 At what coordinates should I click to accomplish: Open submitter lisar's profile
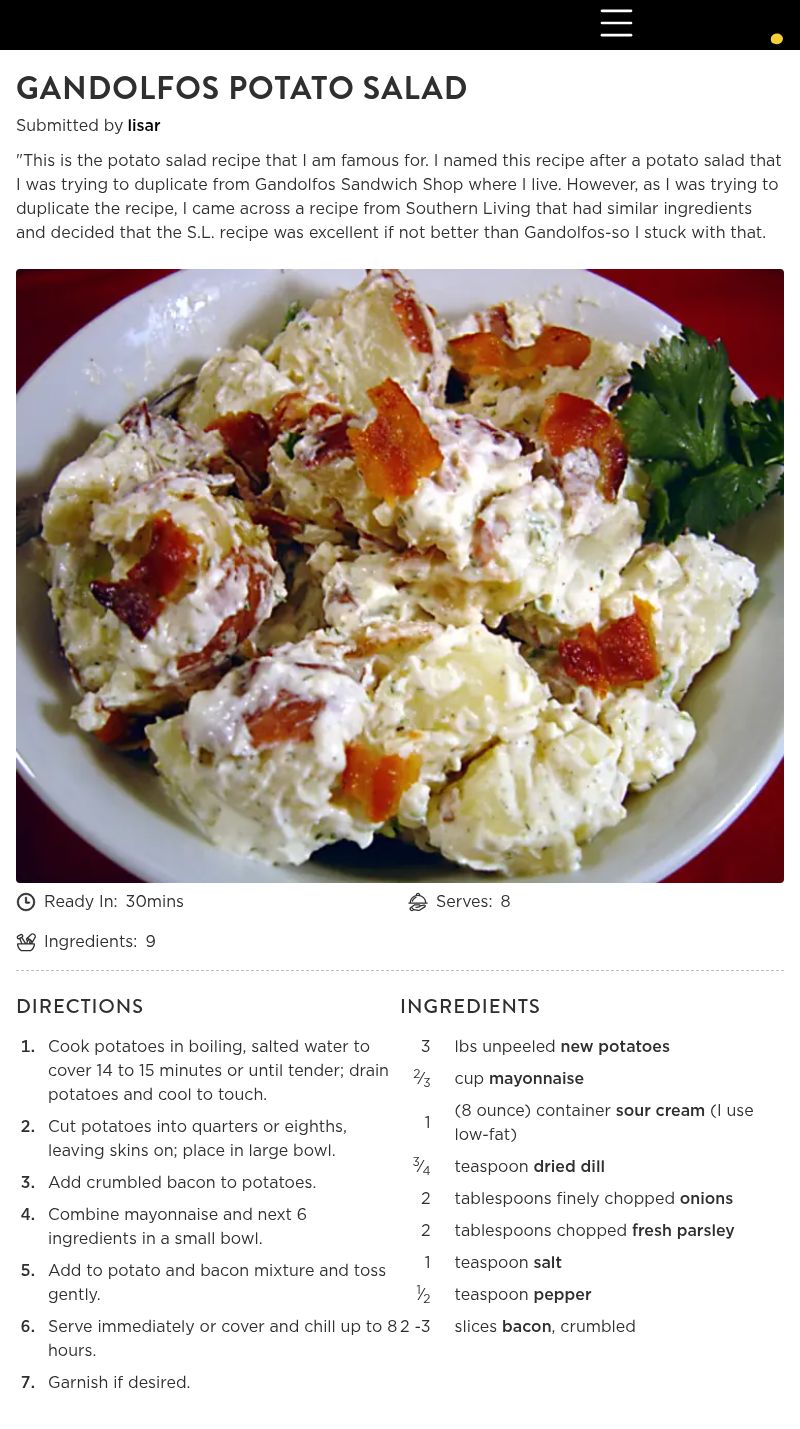tap(143, 126)
